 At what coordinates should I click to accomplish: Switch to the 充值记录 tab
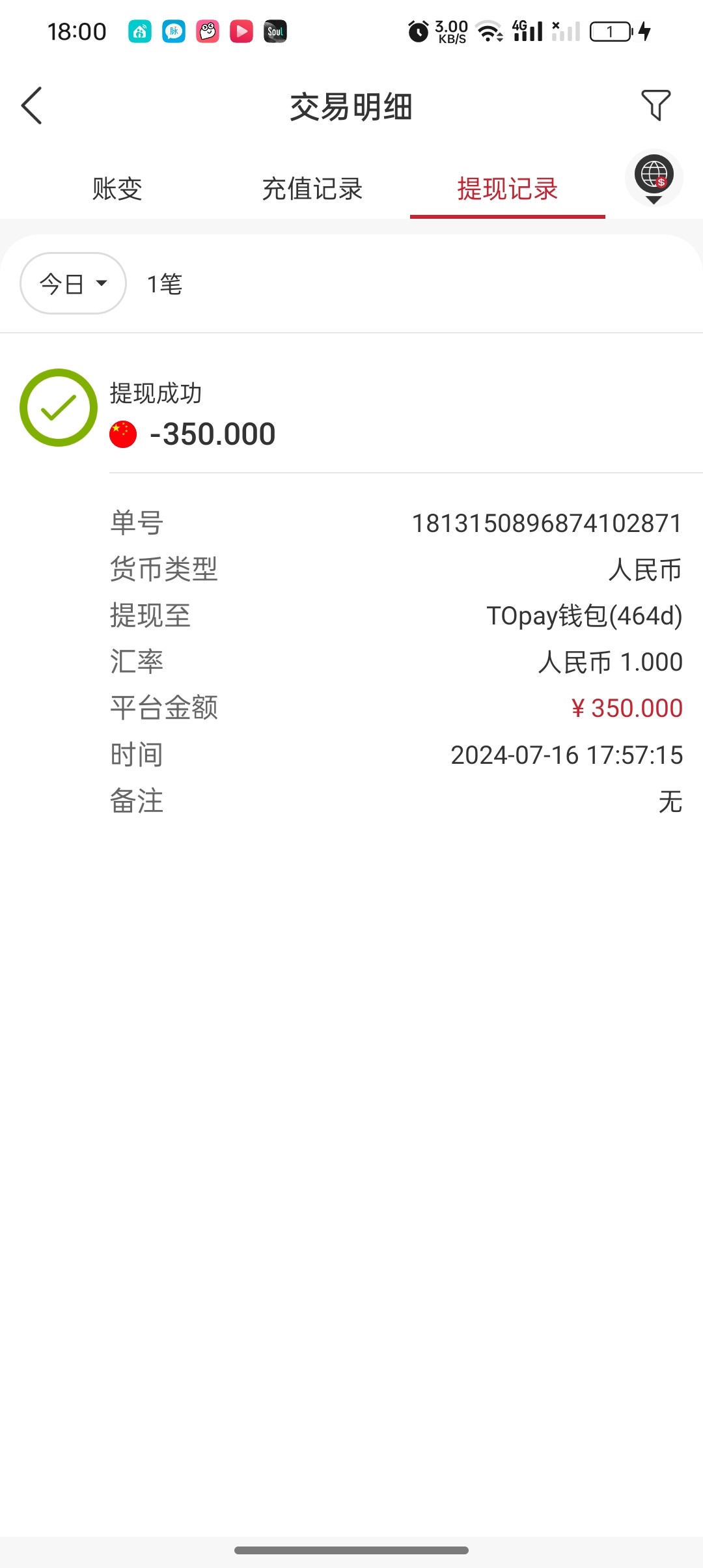[x=312, y=189]
